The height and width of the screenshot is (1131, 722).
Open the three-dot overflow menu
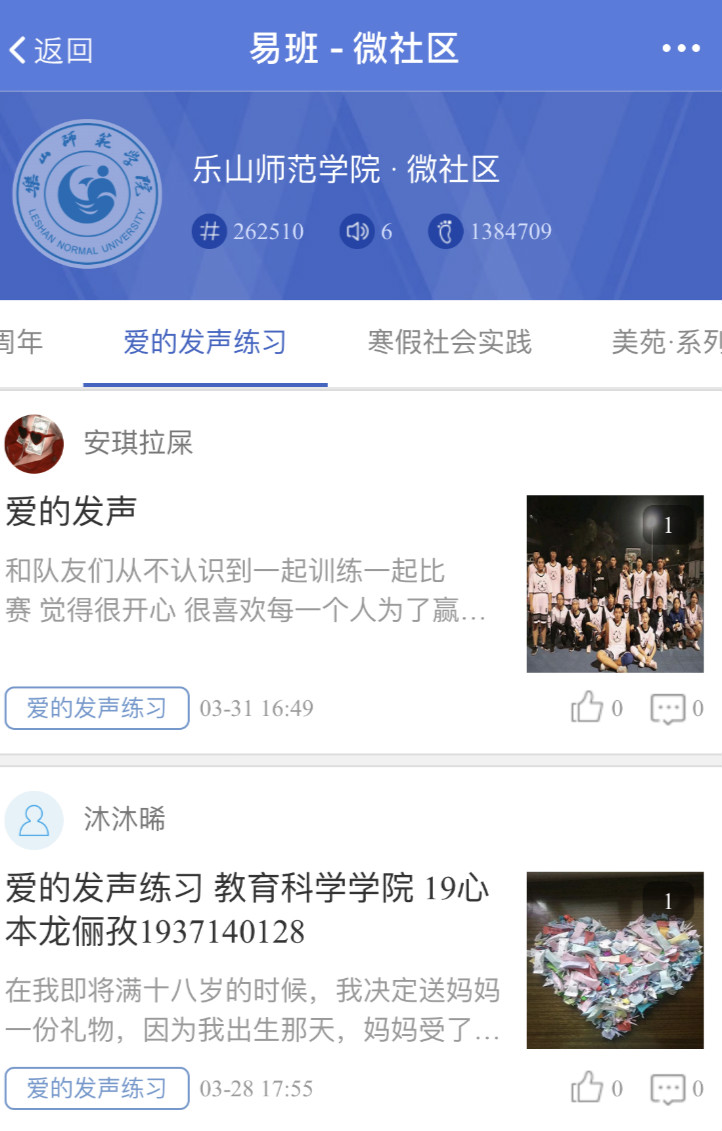(x=680, y=49)
